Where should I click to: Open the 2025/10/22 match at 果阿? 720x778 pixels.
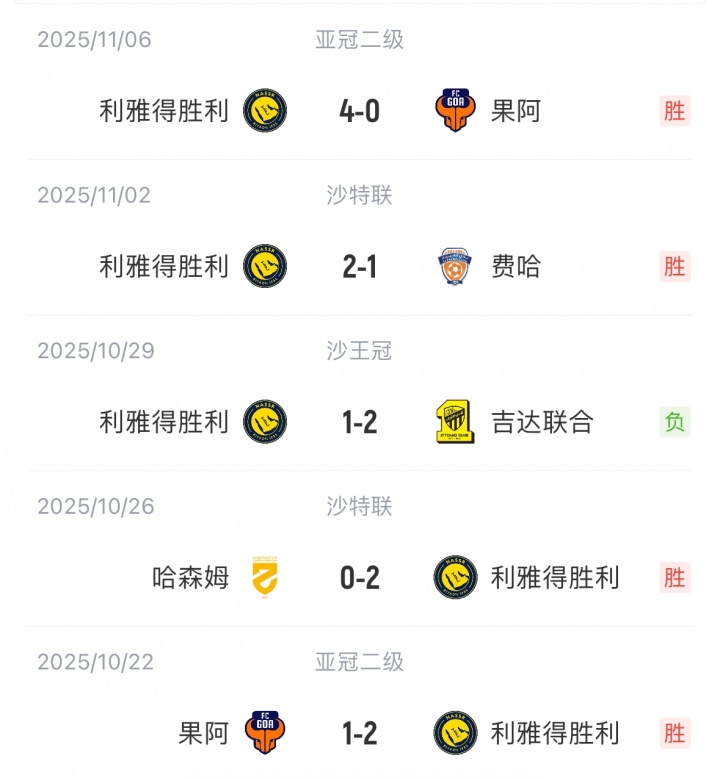(x=359, y=733)
